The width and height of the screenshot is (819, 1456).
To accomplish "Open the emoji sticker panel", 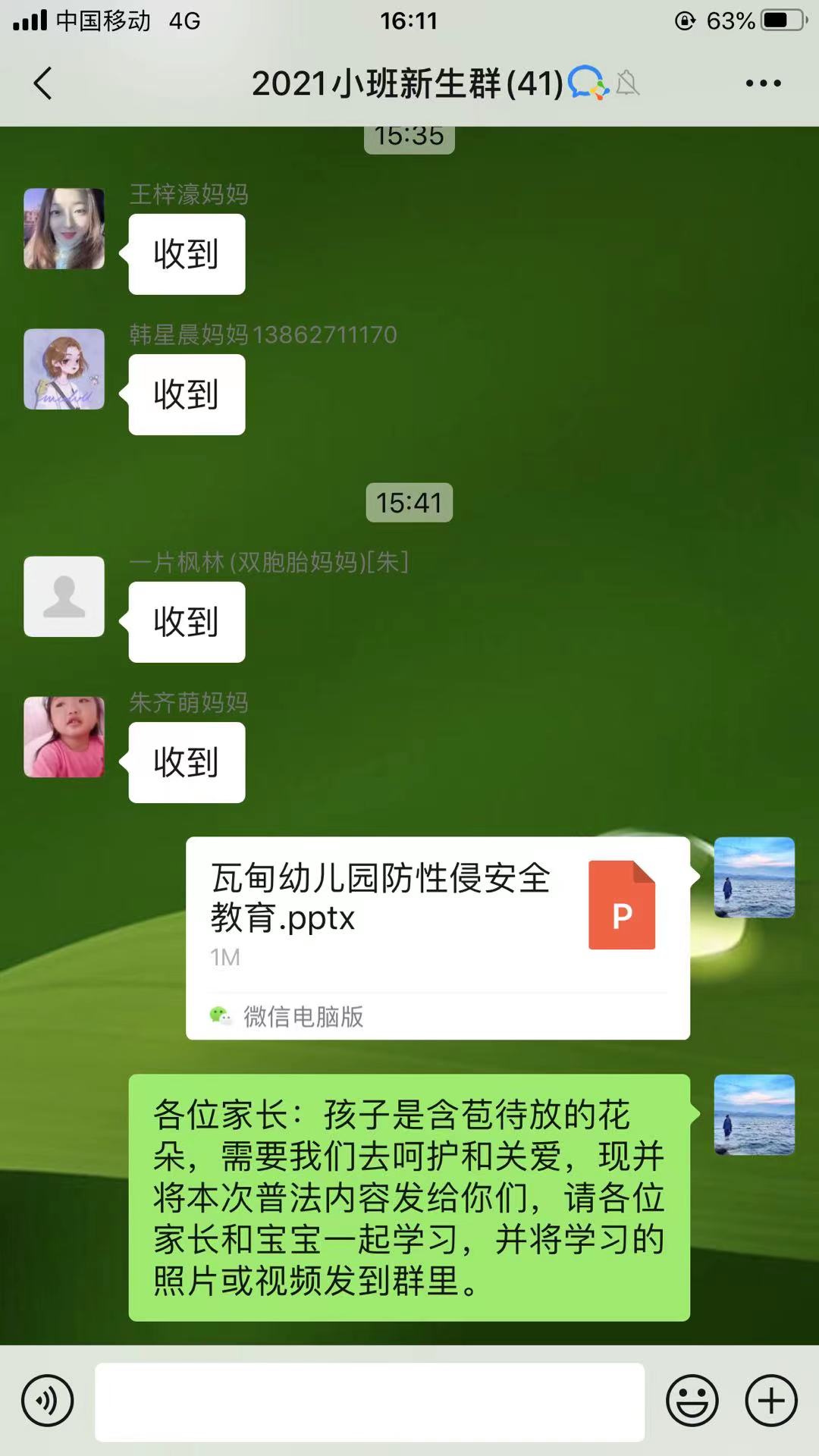I will [692, 1401].
